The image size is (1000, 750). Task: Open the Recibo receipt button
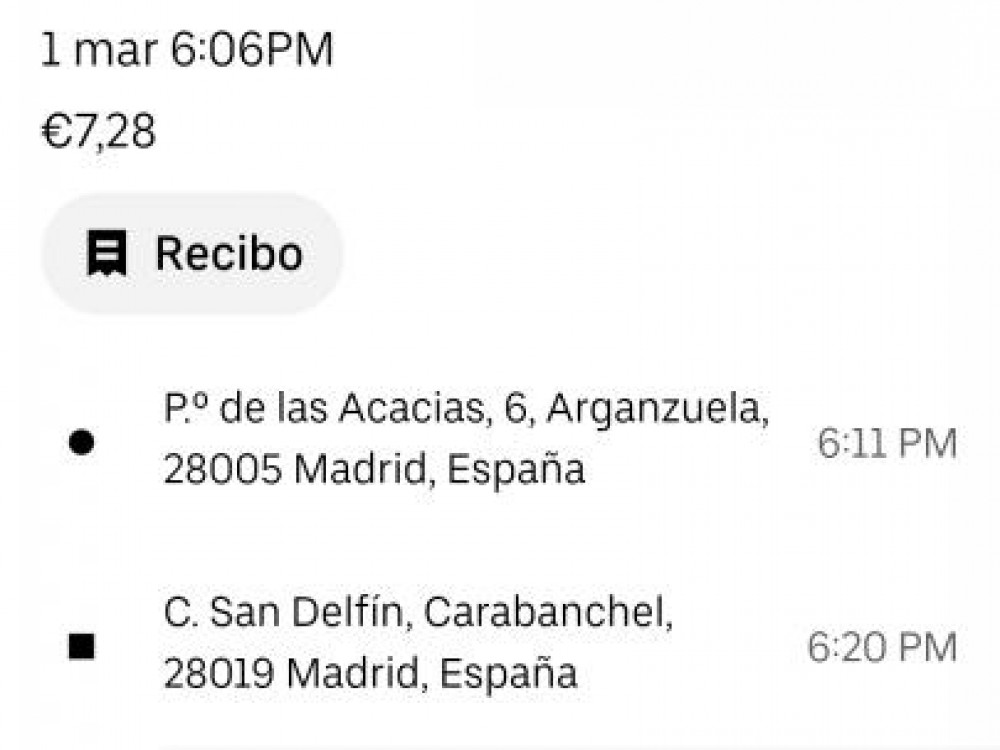(x=192, y=254)
